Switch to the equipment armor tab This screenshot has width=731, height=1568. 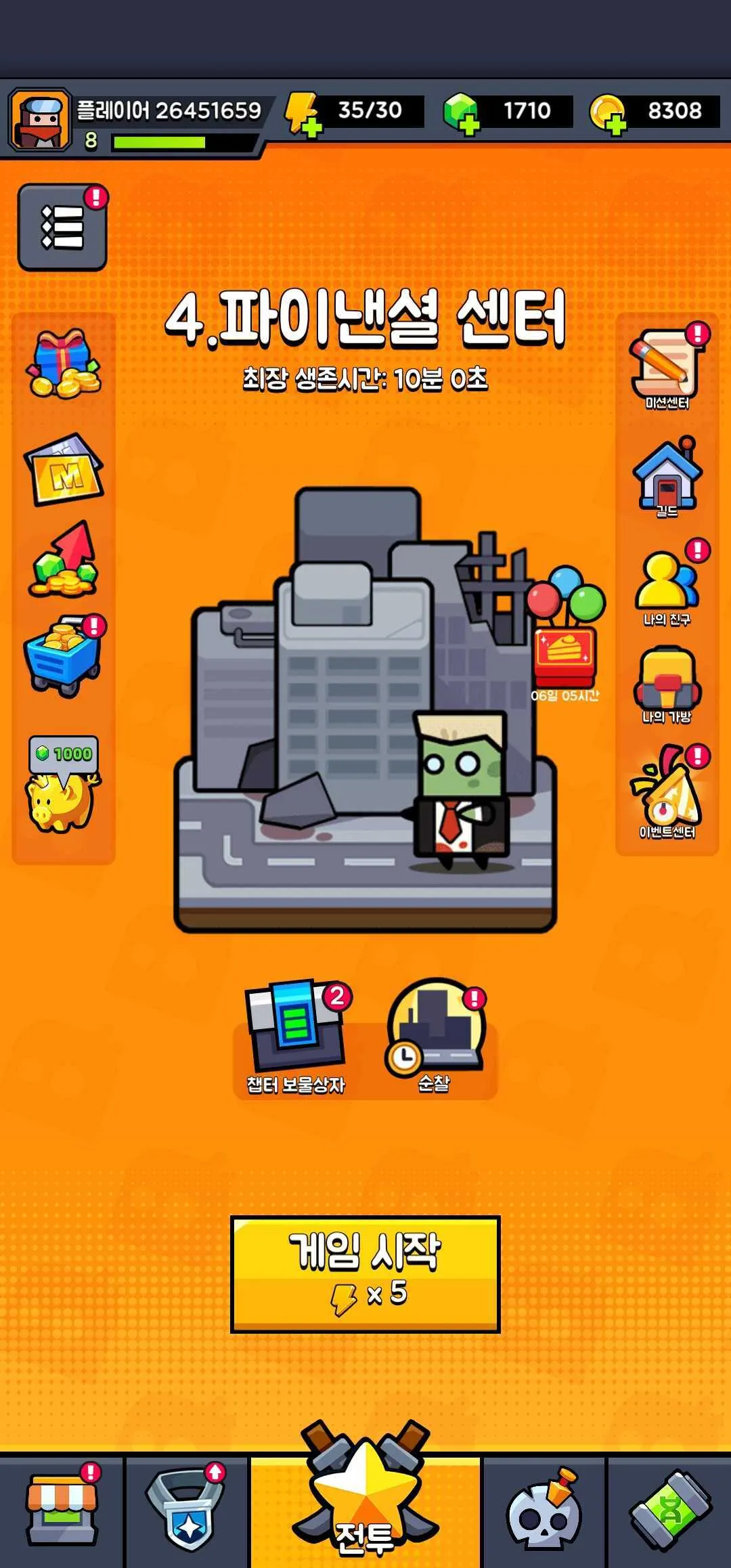coord(187,1510)
